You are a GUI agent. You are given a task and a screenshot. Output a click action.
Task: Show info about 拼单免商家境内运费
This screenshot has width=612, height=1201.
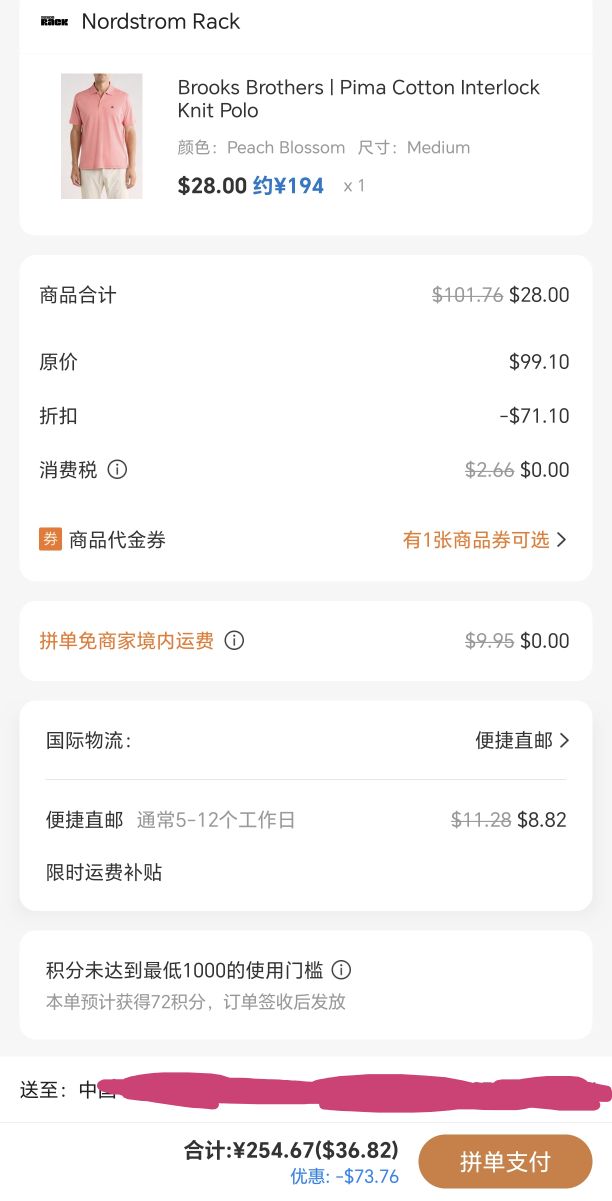click(x=234, y=640)
